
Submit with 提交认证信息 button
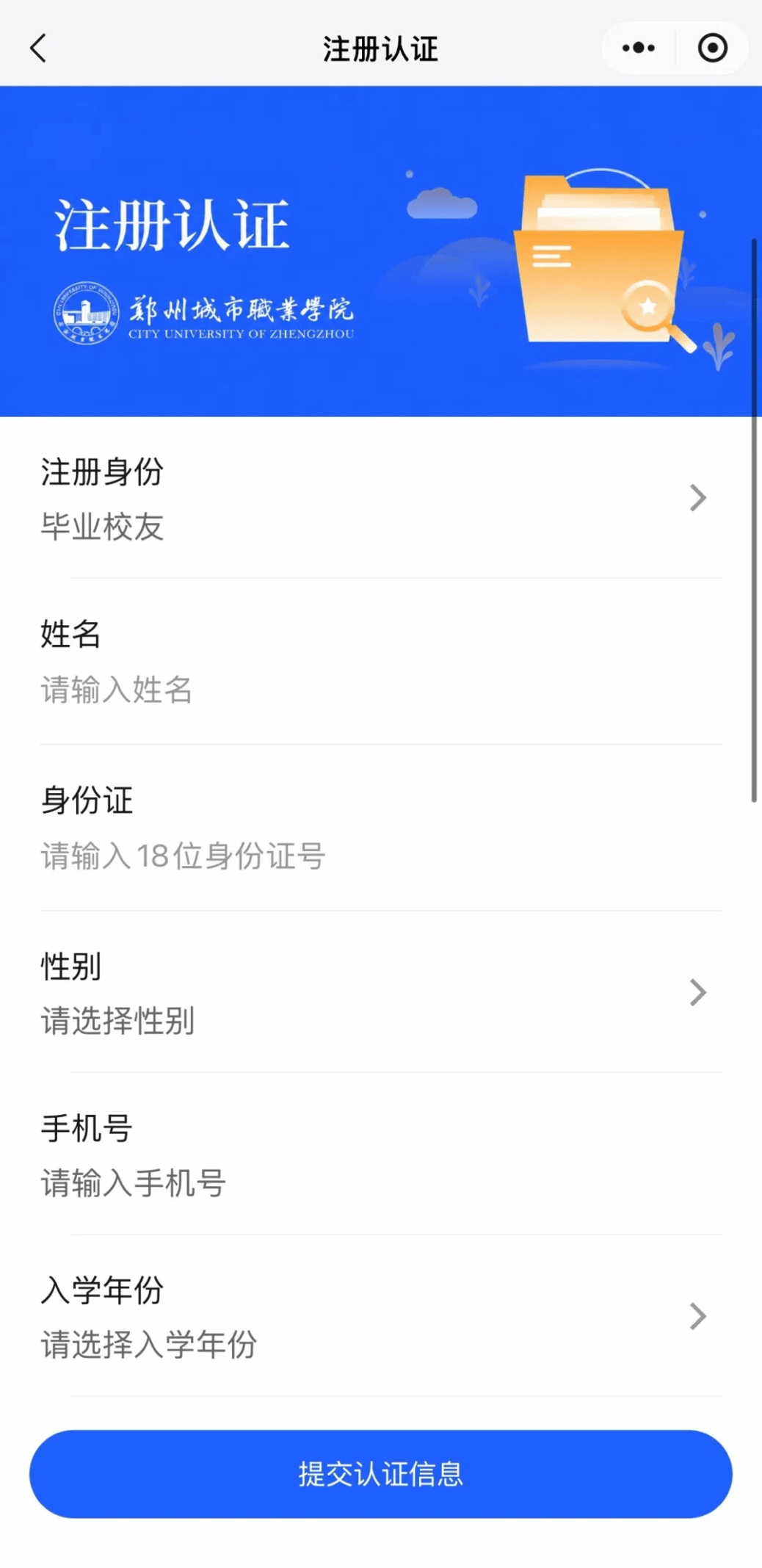tap(381, 1473)
